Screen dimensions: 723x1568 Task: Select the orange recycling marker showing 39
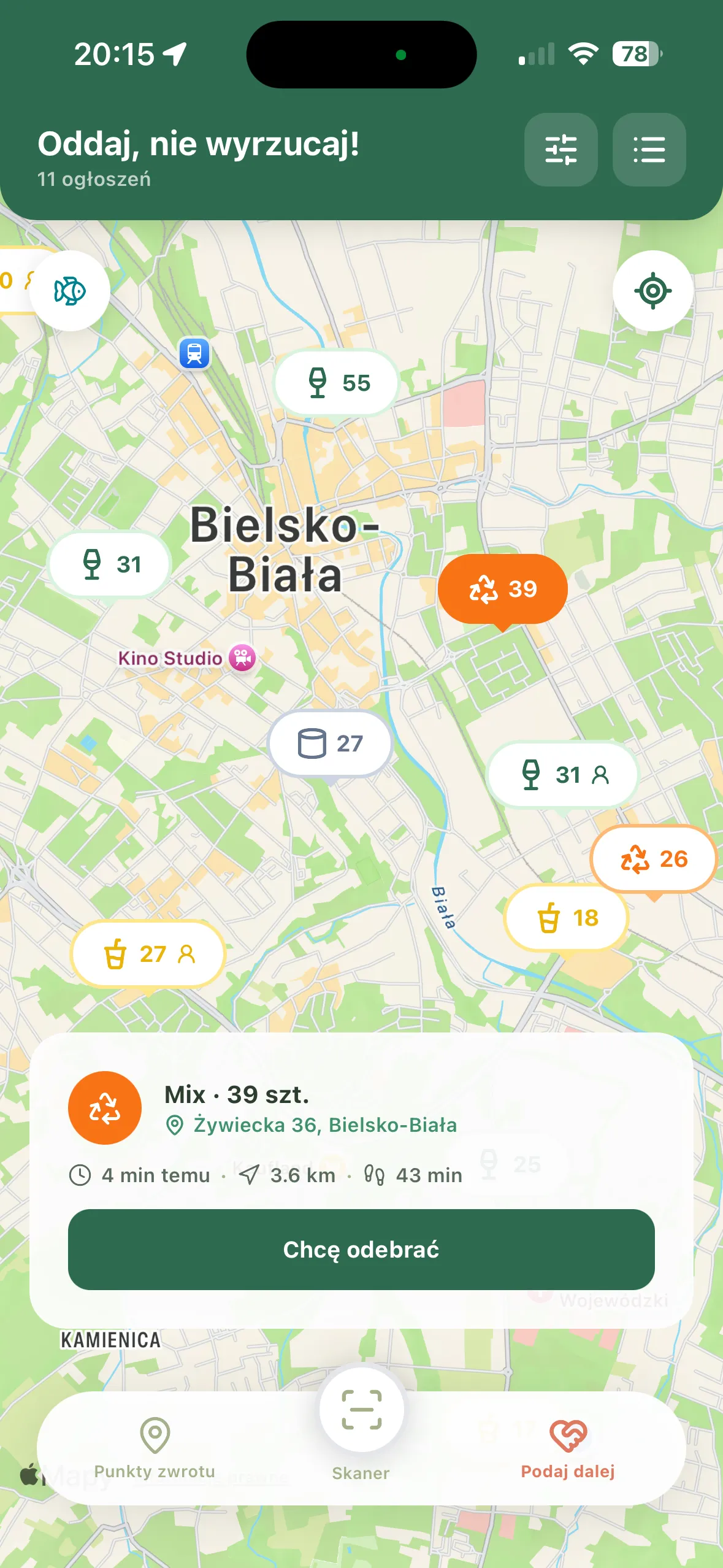tap(502, 588)
